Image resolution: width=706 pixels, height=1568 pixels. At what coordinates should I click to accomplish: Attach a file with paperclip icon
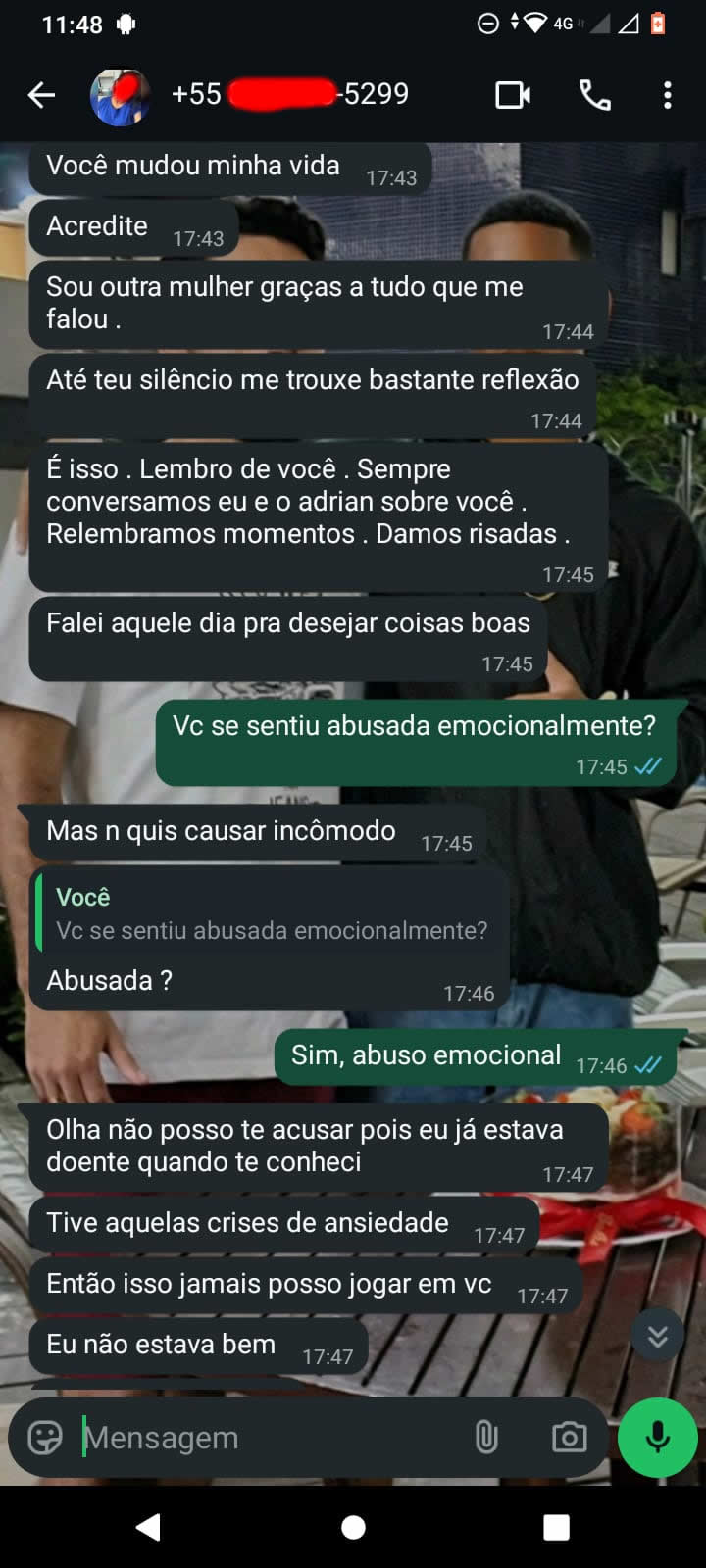click(486, 1438)
